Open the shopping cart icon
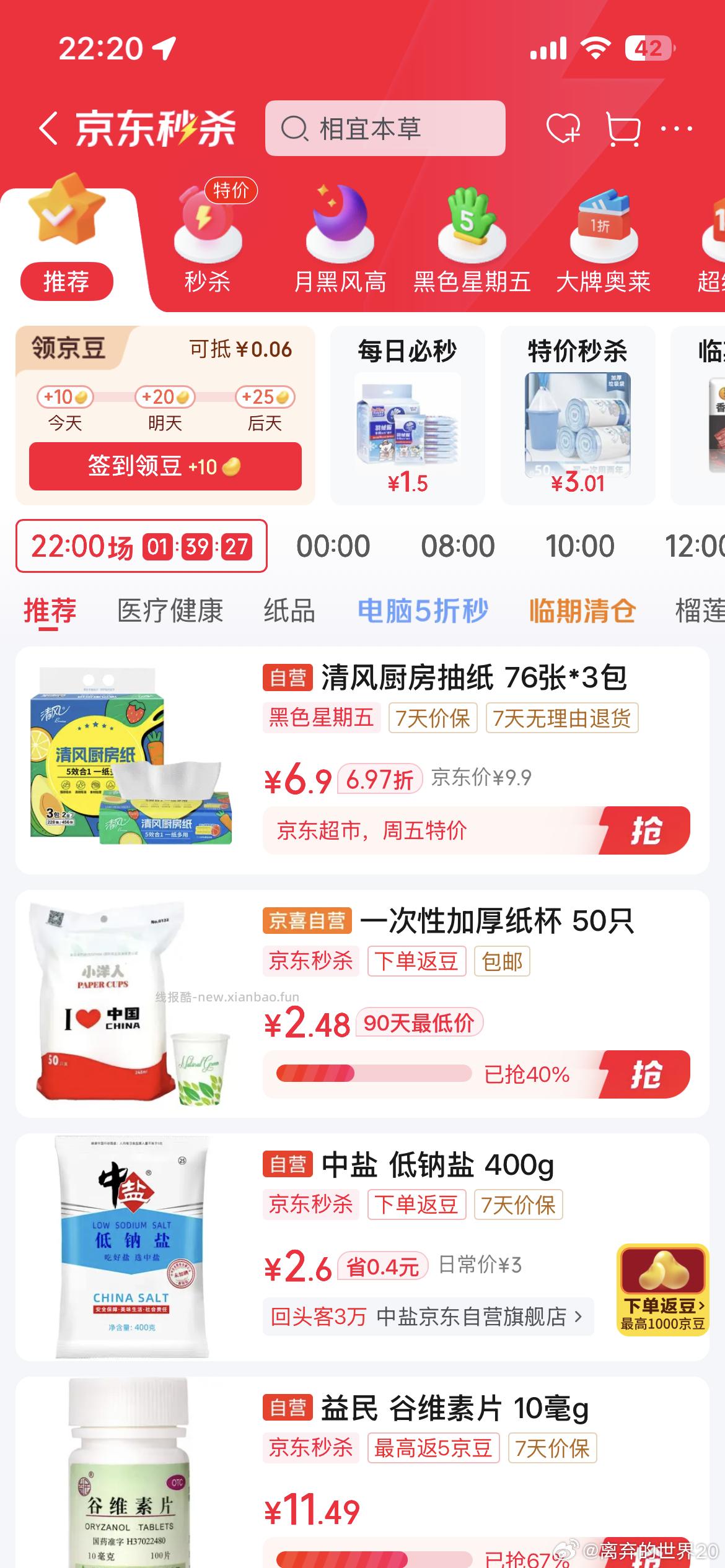The height and width of the screenshot is (1568, 725). (622, 128)
